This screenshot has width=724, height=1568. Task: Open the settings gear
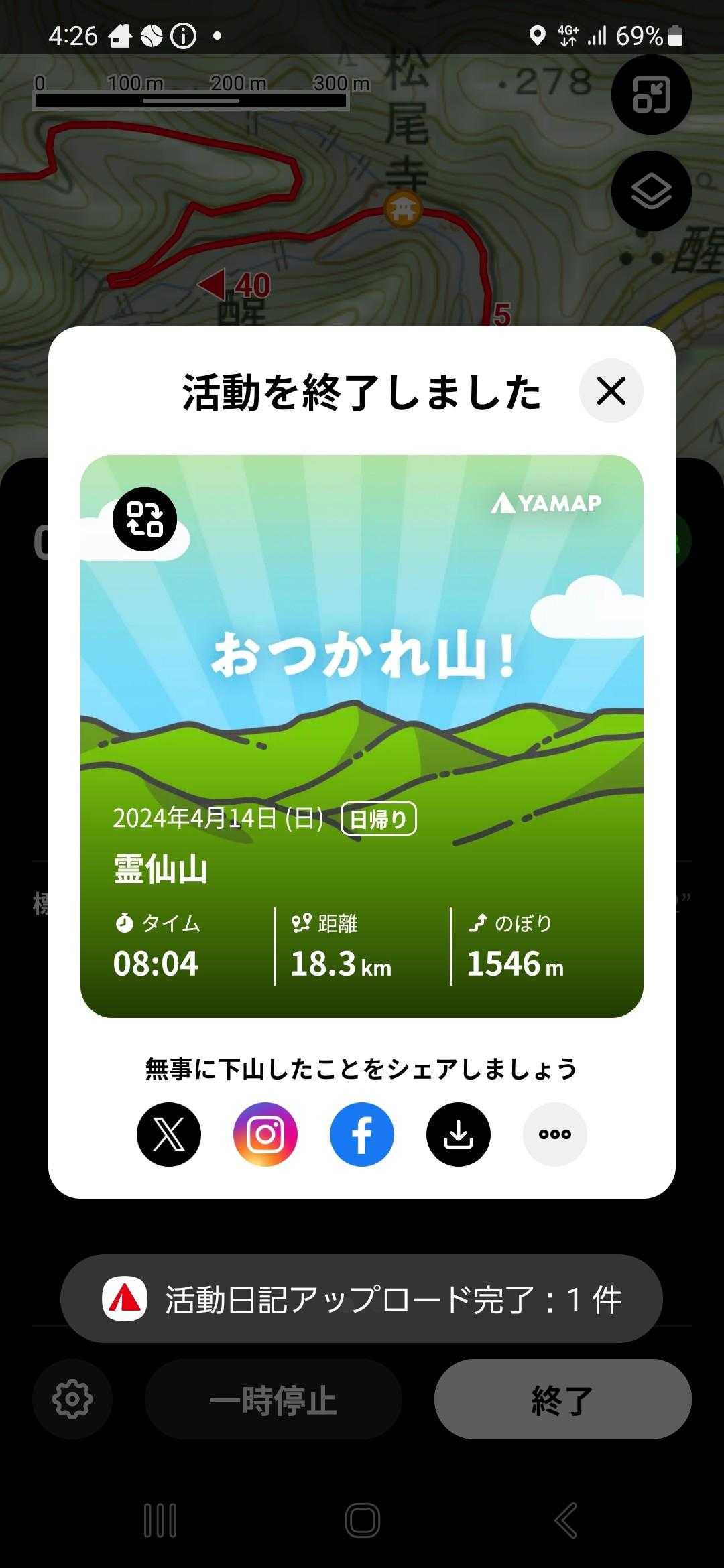(x=72, y=1399)
